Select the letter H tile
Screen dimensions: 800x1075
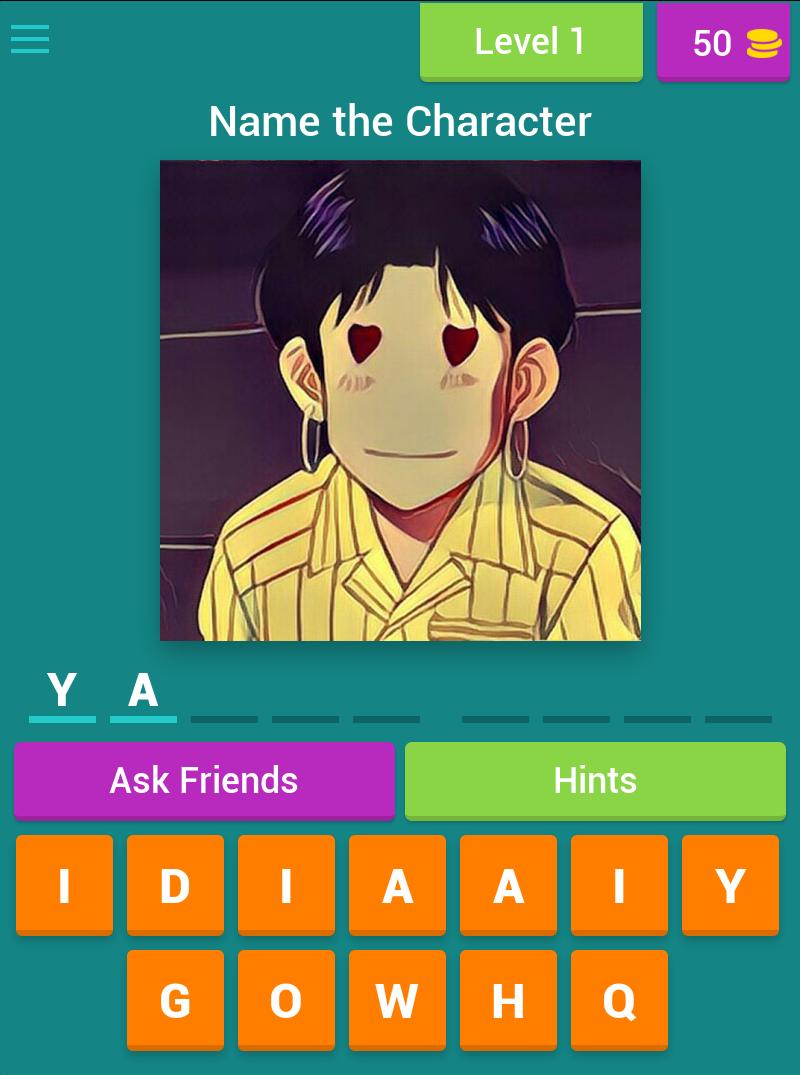point(508,999)
